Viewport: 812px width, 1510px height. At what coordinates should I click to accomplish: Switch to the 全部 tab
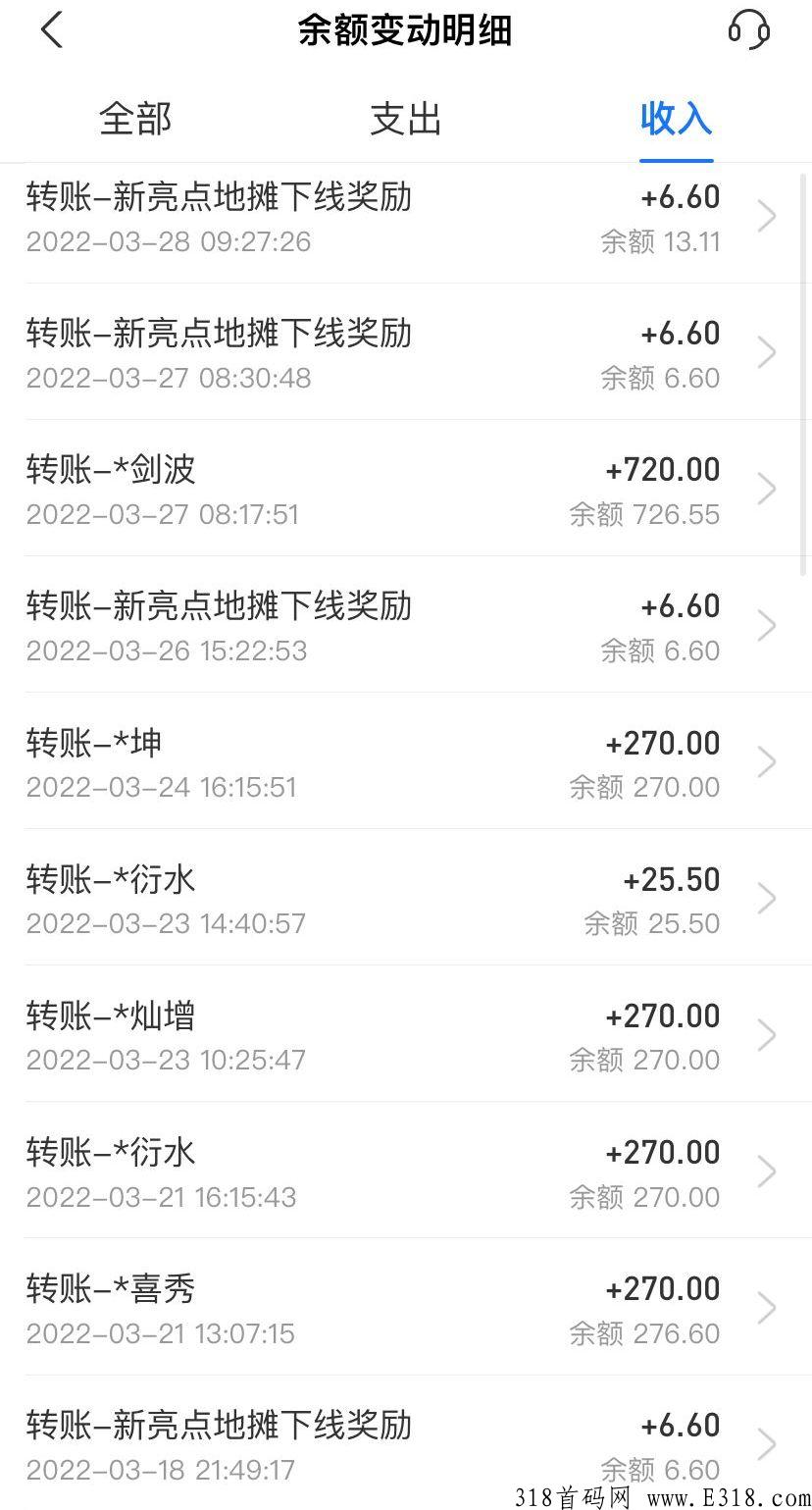[135, 119]
